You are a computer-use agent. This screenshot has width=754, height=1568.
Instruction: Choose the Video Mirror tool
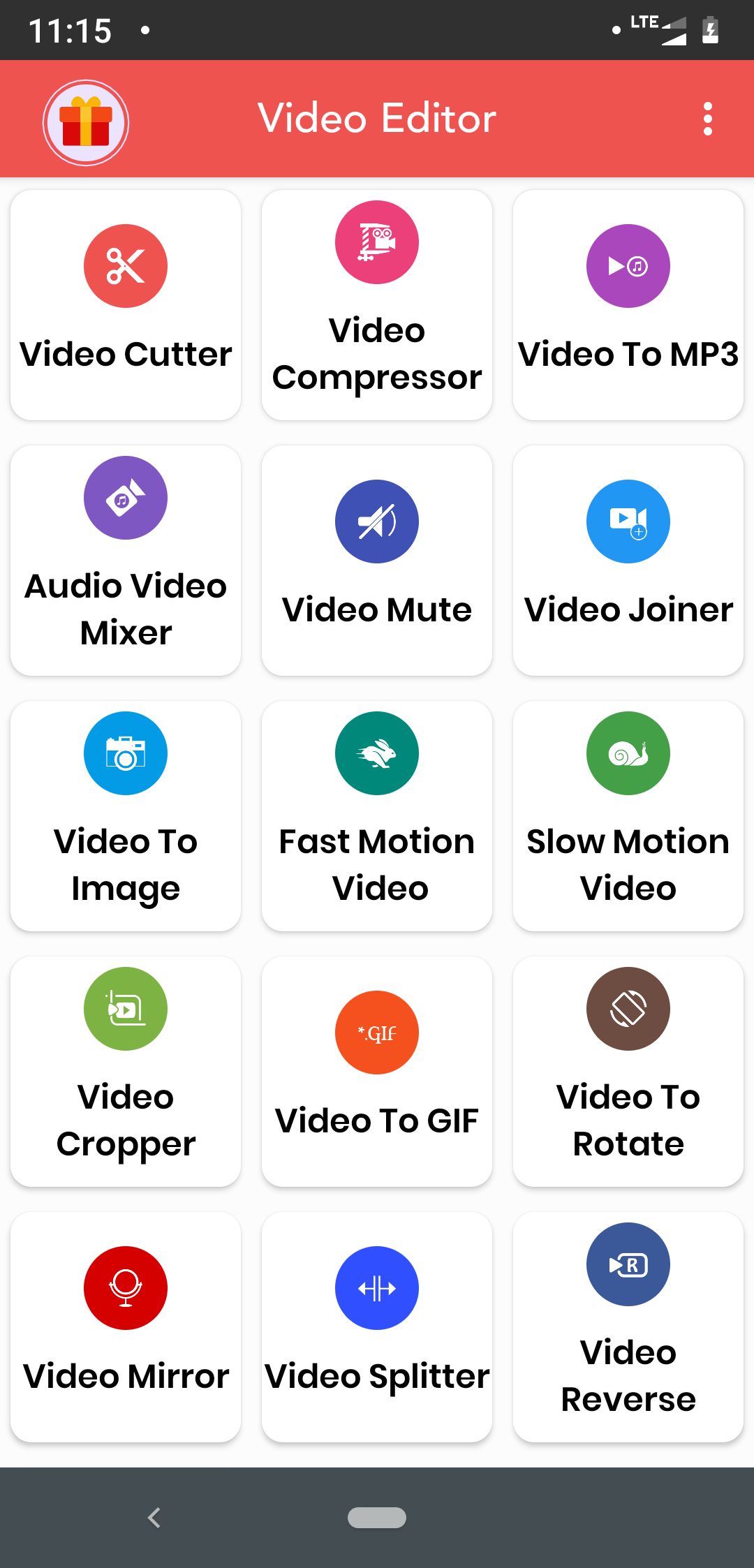click(126, 1327)
